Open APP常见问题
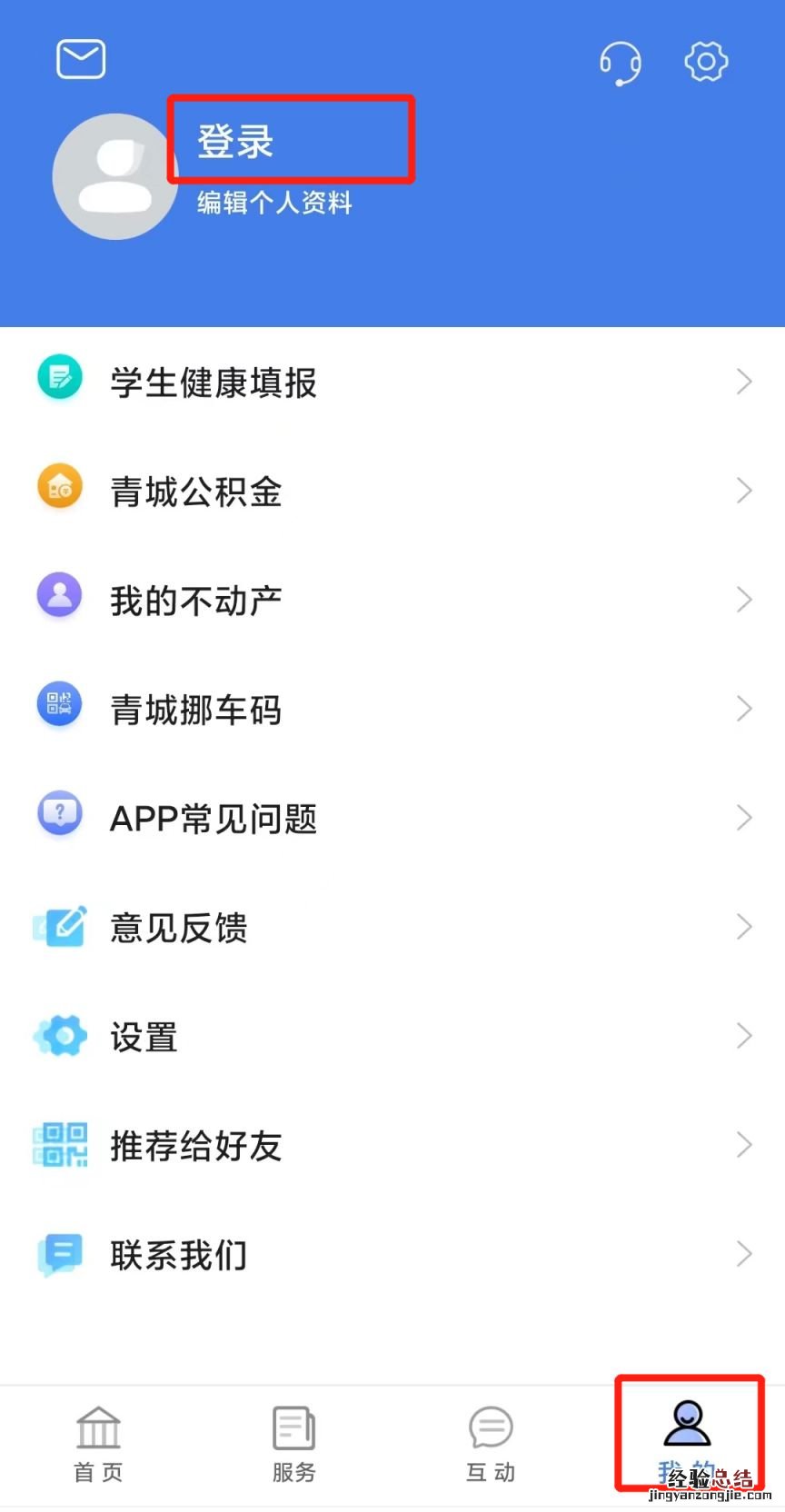The width and height of the screenshot is (785, 1512). click(x=214, y=819)
